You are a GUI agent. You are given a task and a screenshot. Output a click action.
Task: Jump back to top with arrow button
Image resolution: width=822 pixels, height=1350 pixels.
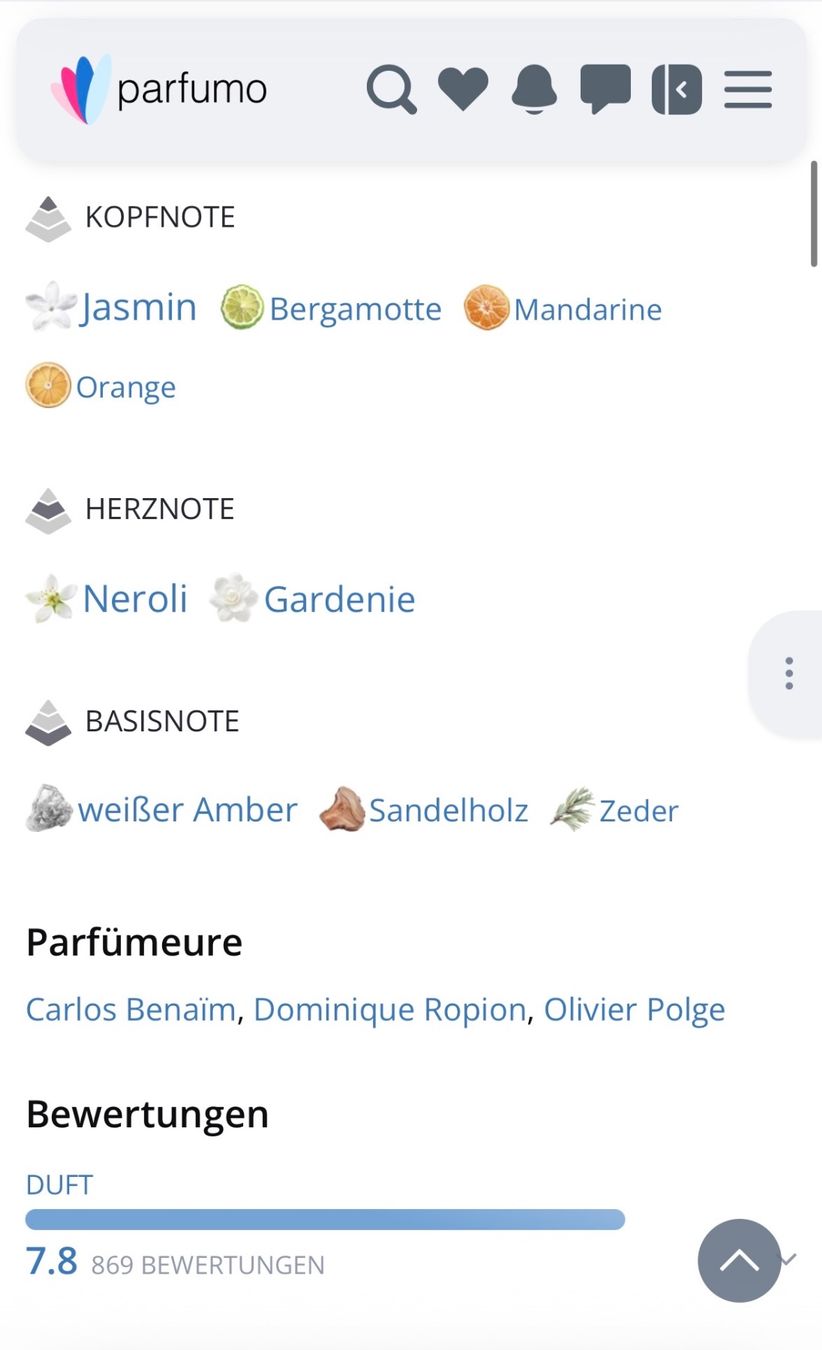coord(739,1260)
